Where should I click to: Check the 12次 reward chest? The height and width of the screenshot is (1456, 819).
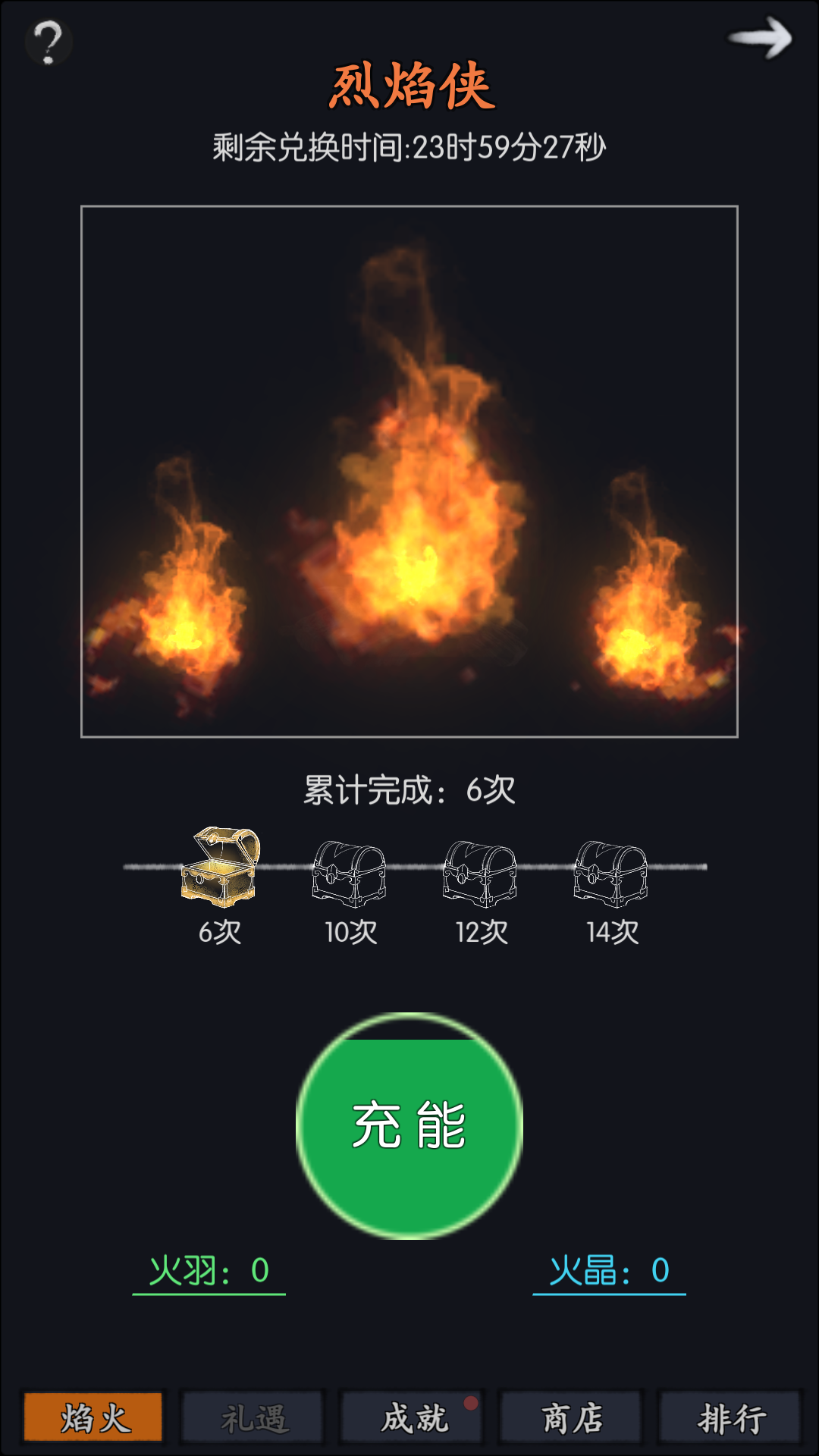(x=480, y=874)
